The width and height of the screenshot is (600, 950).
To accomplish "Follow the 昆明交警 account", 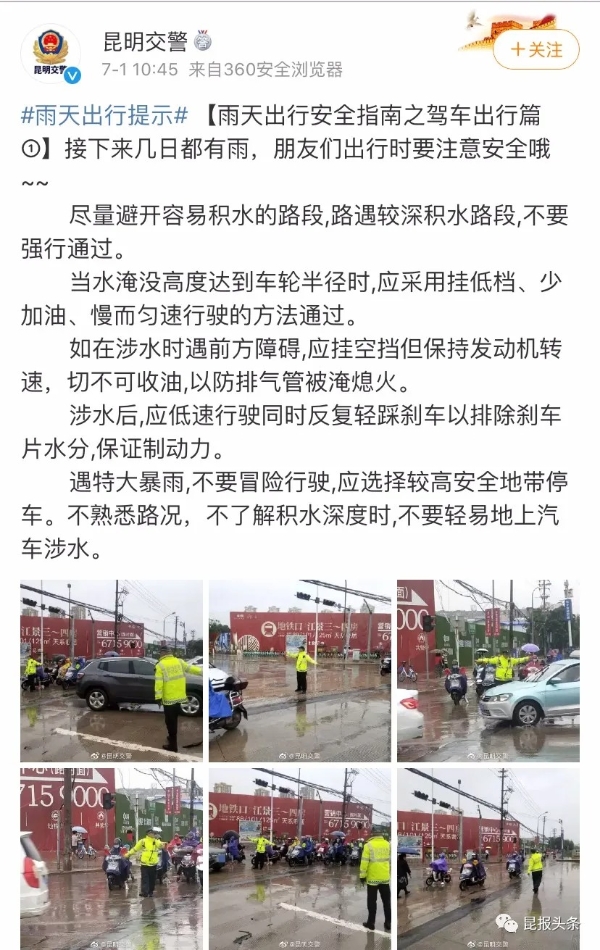I will click(536, 49).
